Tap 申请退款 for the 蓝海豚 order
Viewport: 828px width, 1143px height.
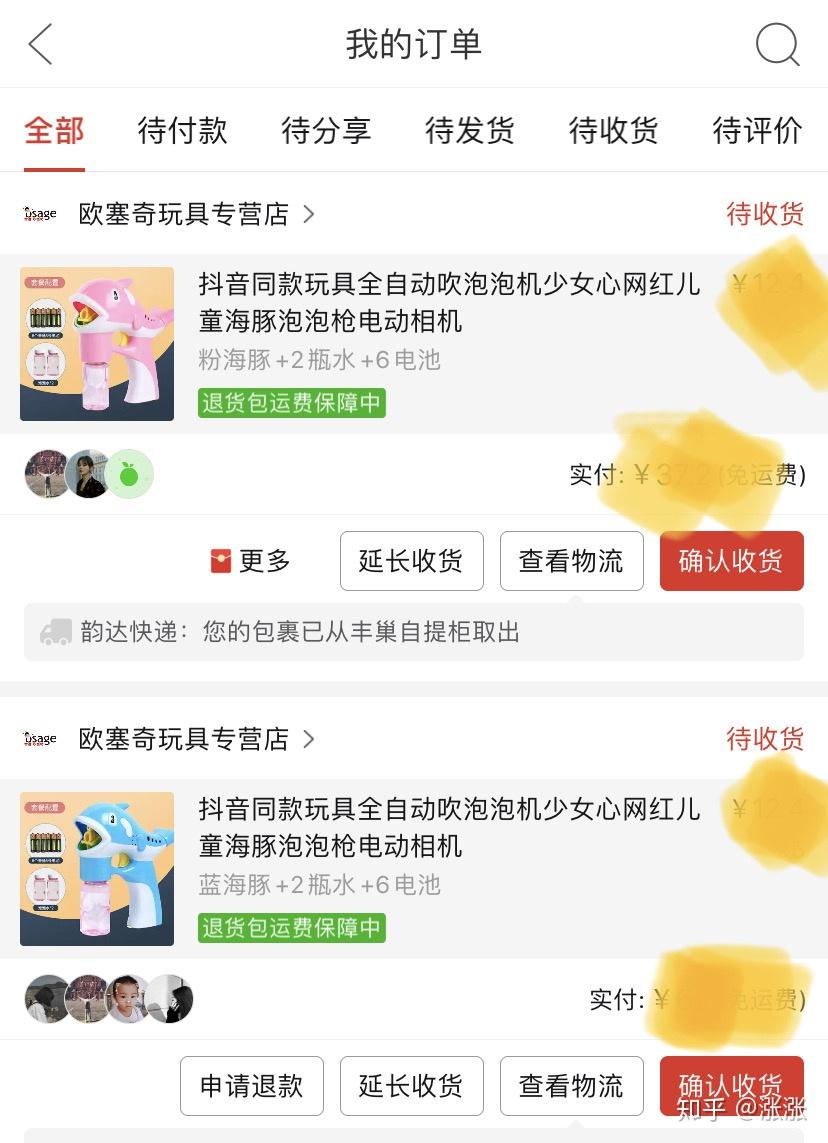coord(251,1086)
